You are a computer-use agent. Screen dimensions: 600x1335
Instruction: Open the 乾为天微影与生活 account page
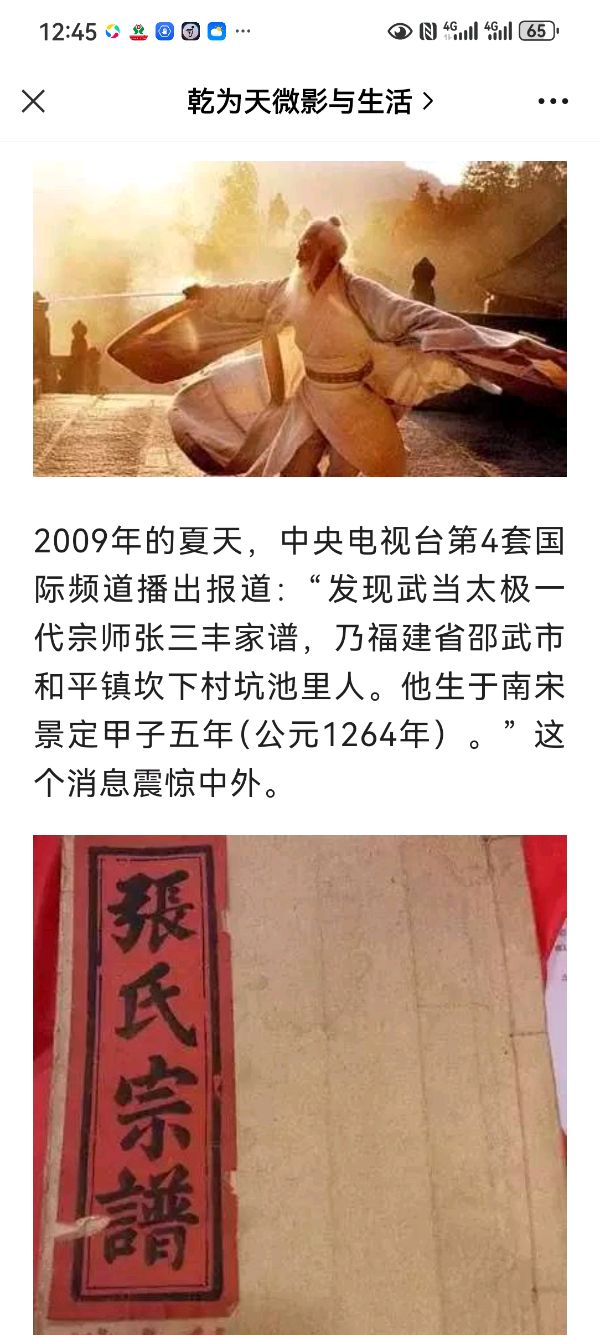[310, 101]
